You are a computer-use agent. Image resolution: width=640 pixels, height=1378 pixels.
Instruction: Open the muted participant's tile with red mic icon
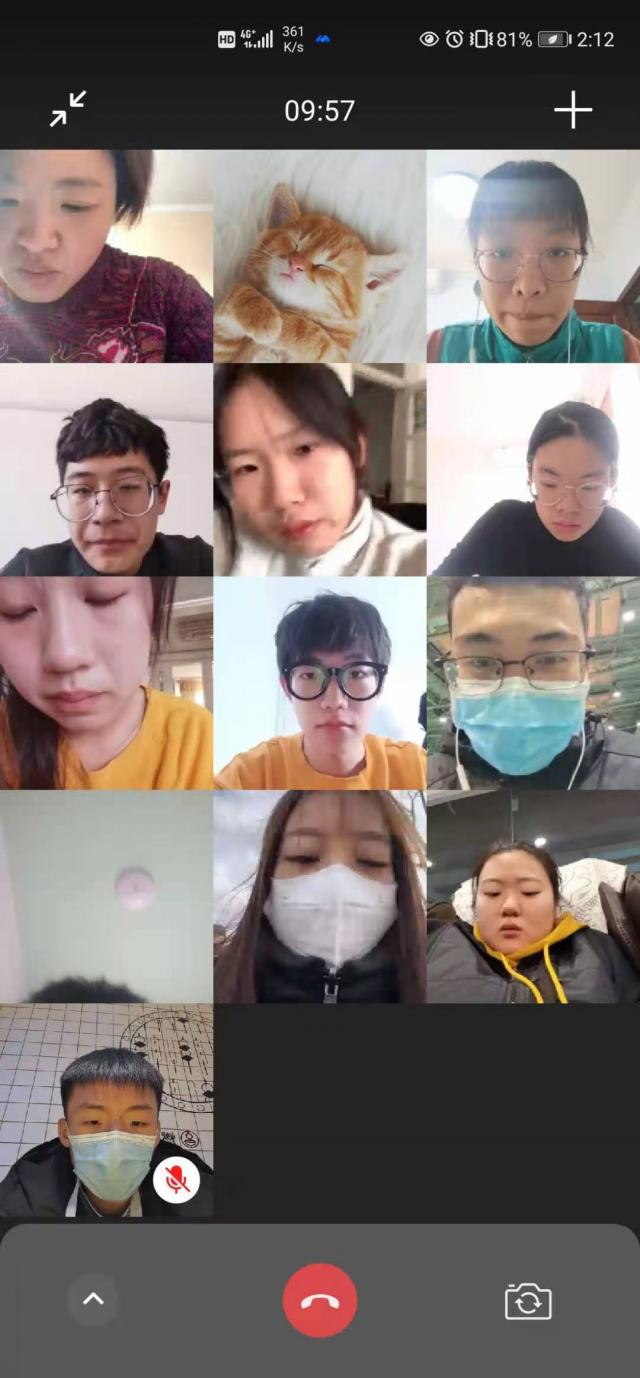[106, 1110]
